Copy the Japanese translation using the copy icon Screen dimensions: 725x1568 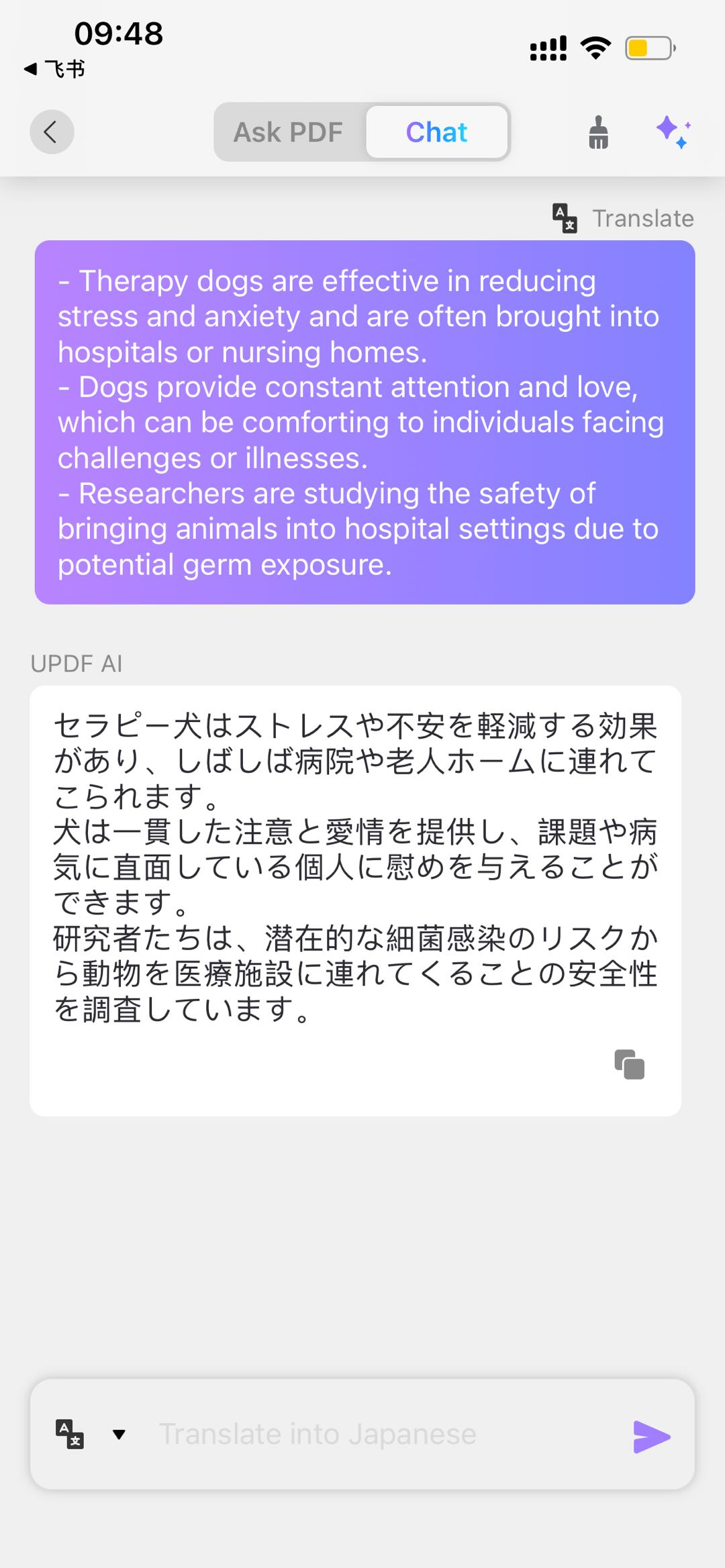629,1063
